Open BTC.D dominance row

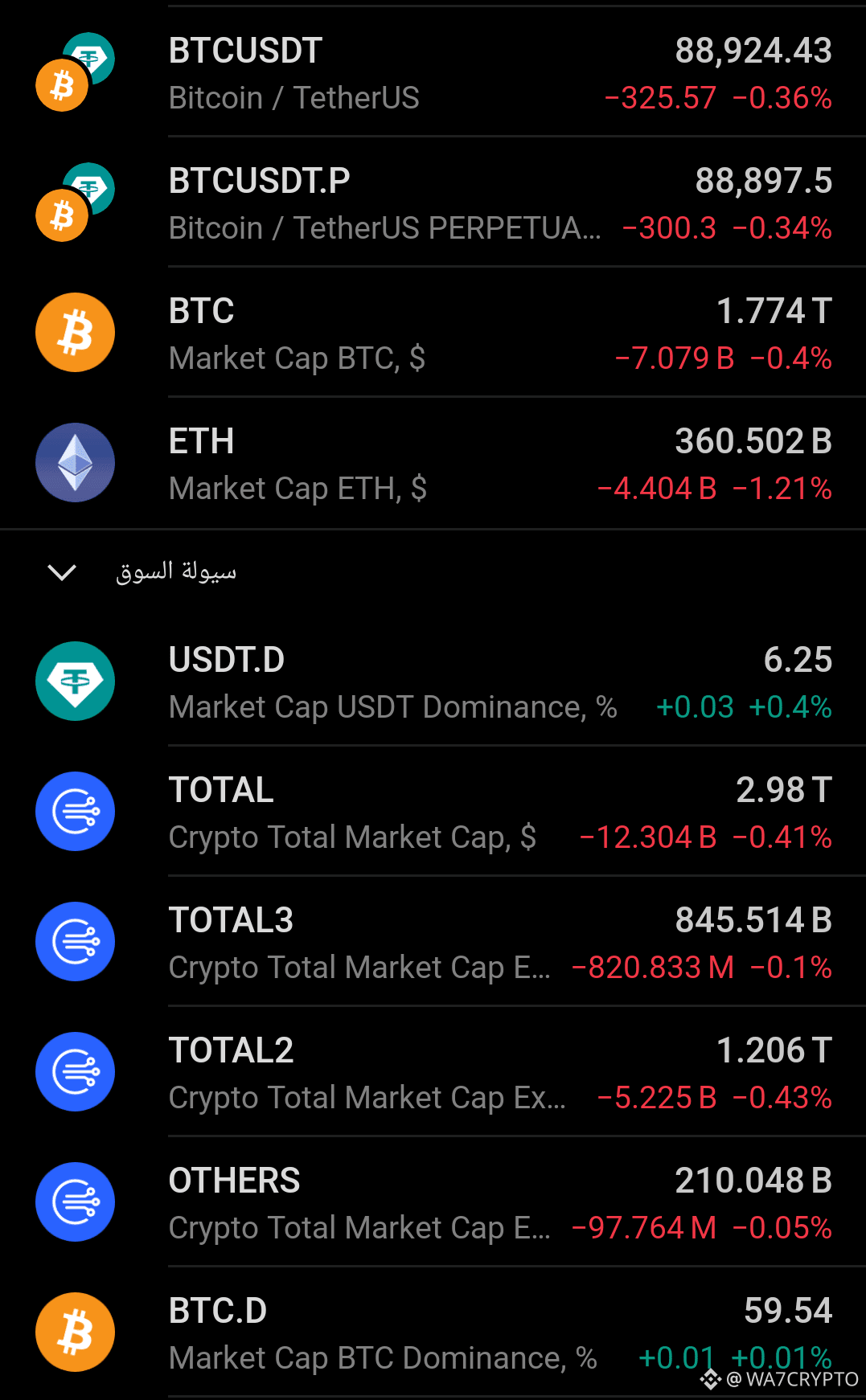click(x=433, y=1333)
